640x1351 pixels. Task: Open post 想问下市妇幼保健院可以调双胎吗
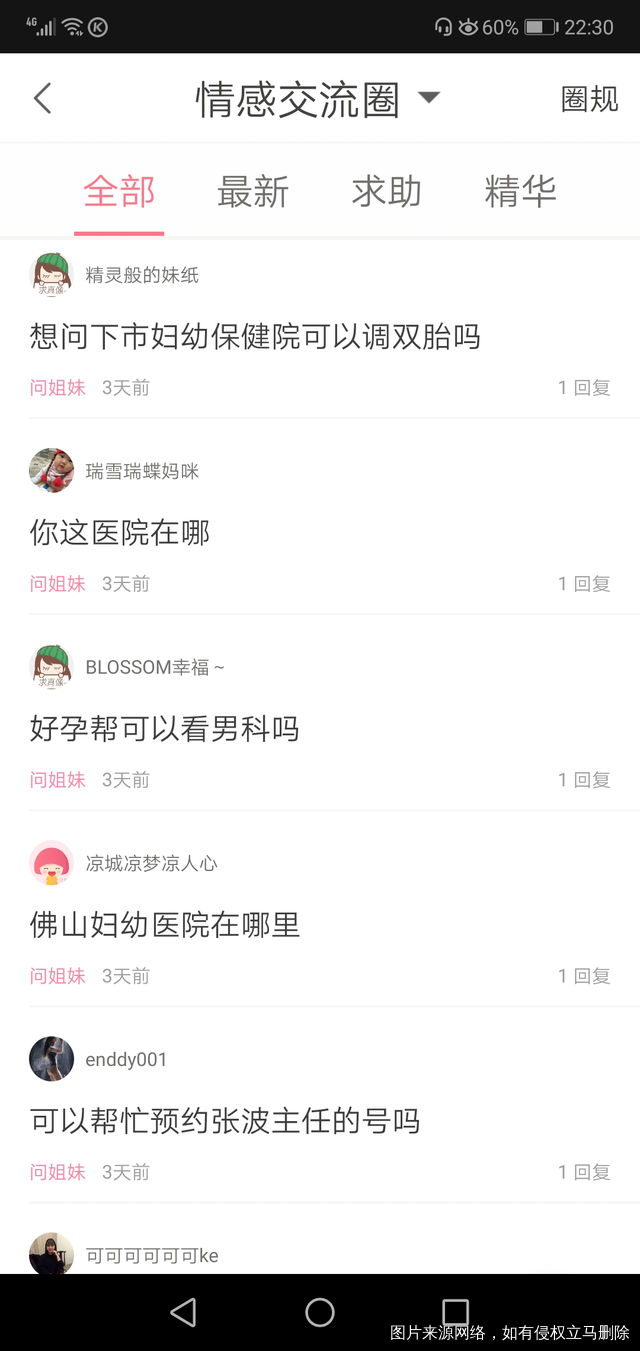click(255, 336)
